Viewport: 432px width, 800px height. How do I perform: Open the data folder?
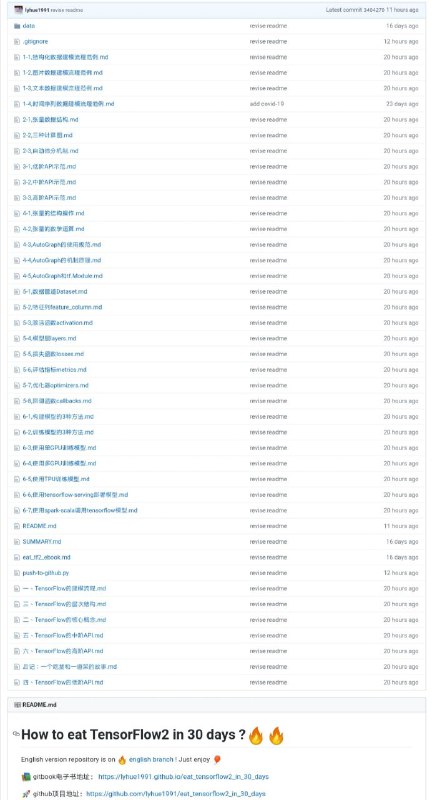tap(29, 26)
